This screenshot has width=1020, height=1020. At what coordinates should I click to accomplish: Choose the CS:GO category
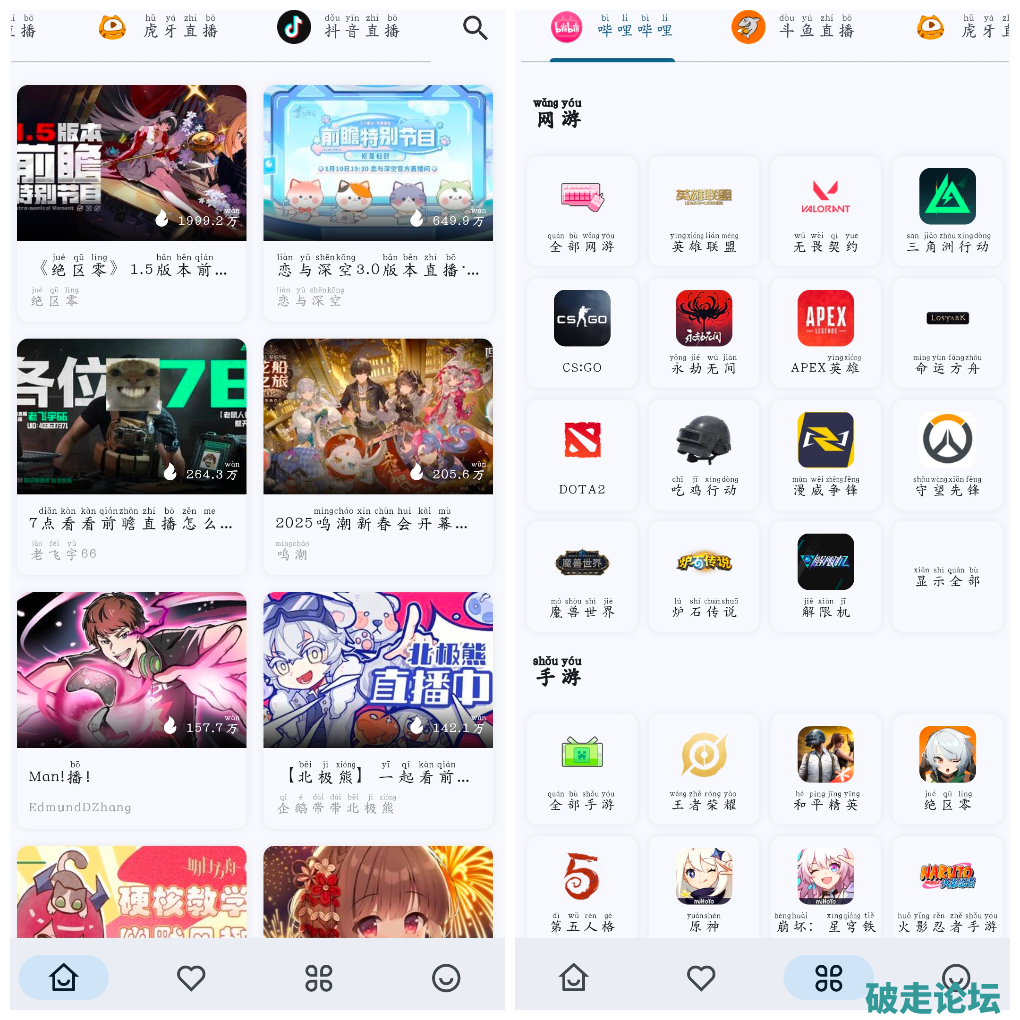(x=582, y=332)
